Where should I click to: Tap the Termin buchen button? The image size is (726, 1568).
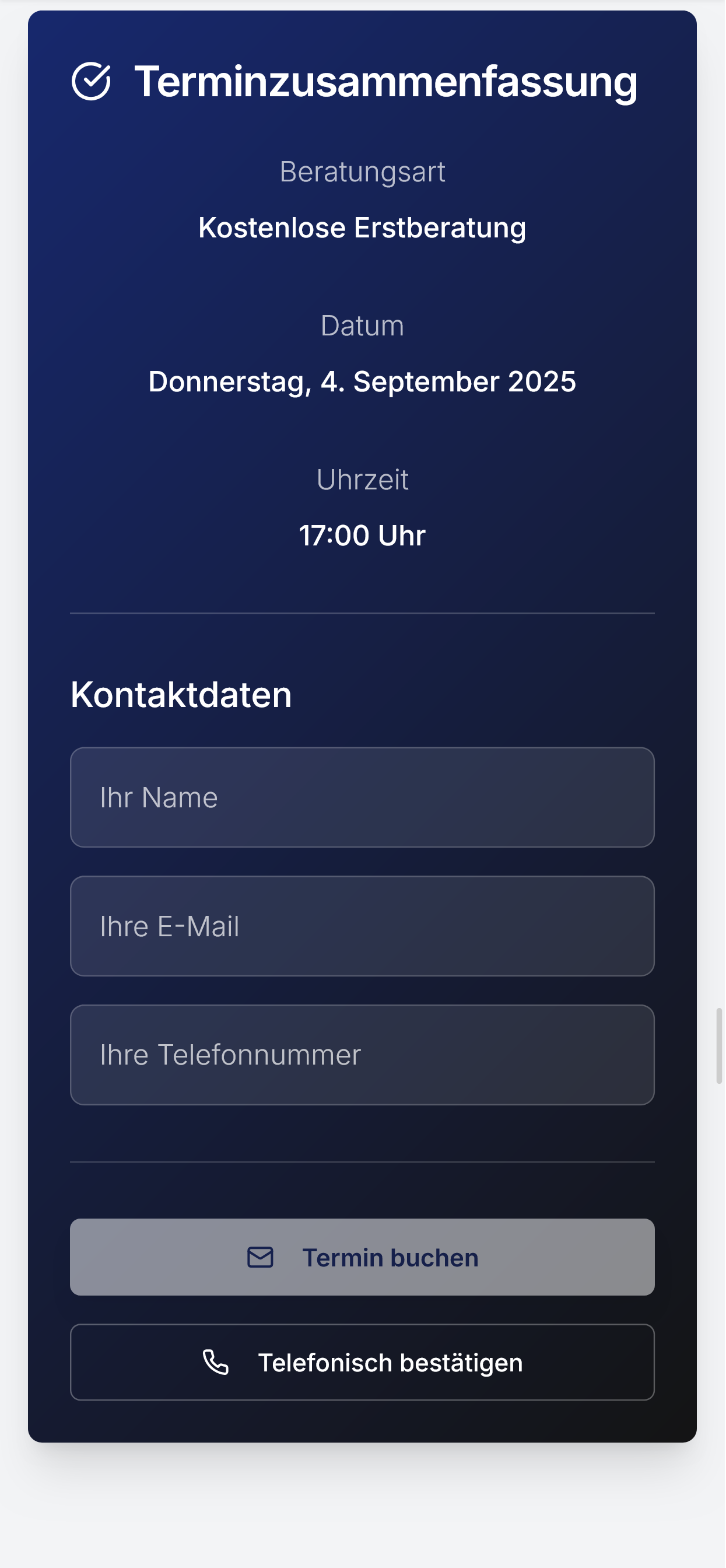(362, 1257)
